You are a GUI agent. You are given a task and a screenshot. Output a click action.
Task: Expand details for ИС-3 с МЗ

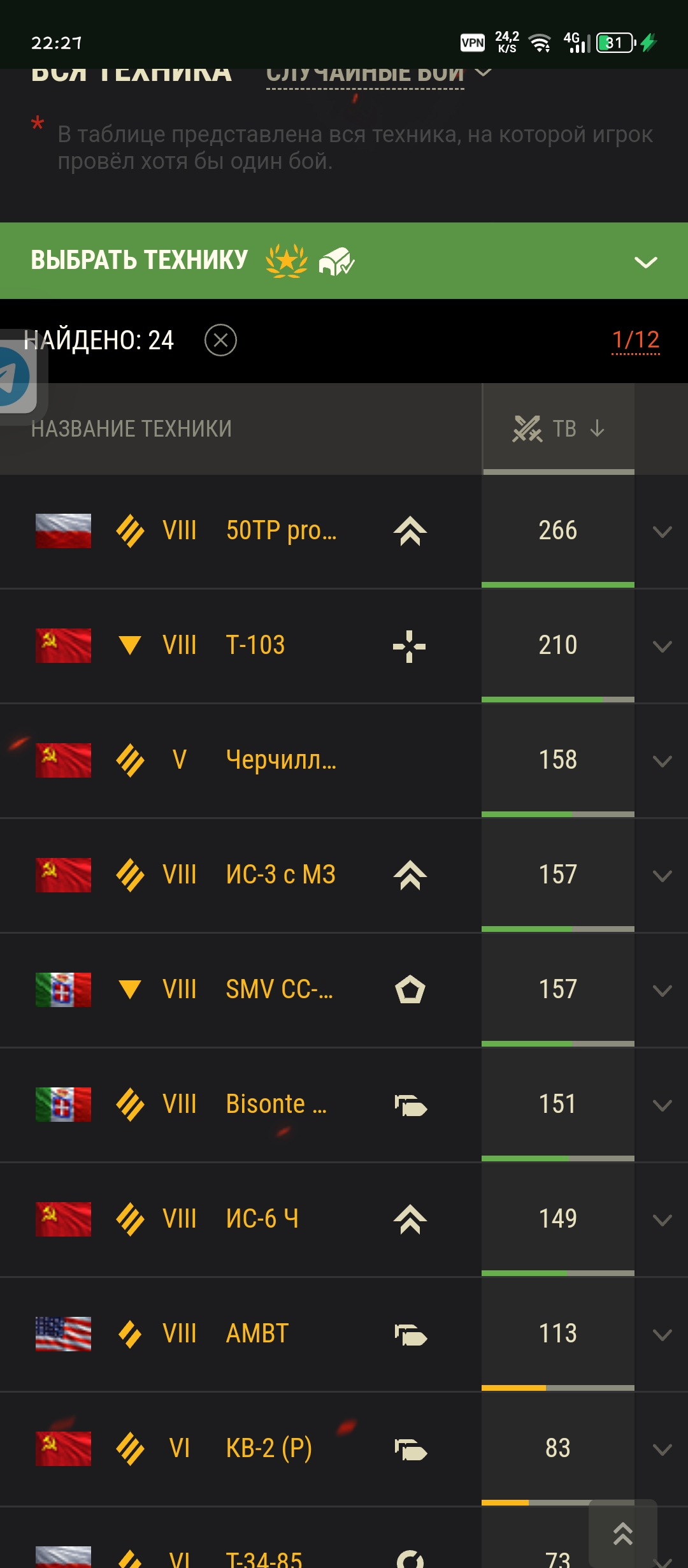coord(663,876)
